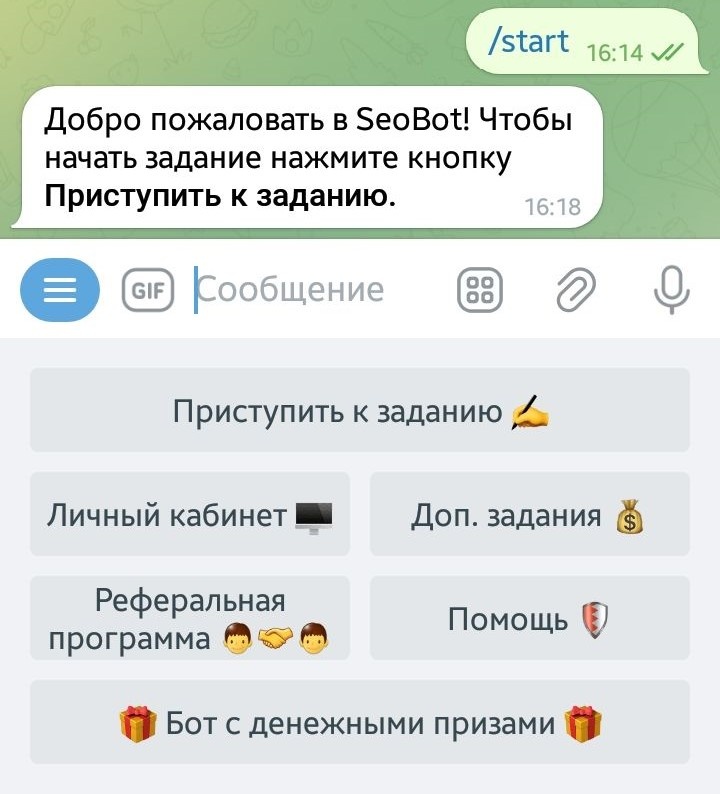Choose Доп. задания
The height and width of the screenshot is (794, 720).
(x=530, y=514)
